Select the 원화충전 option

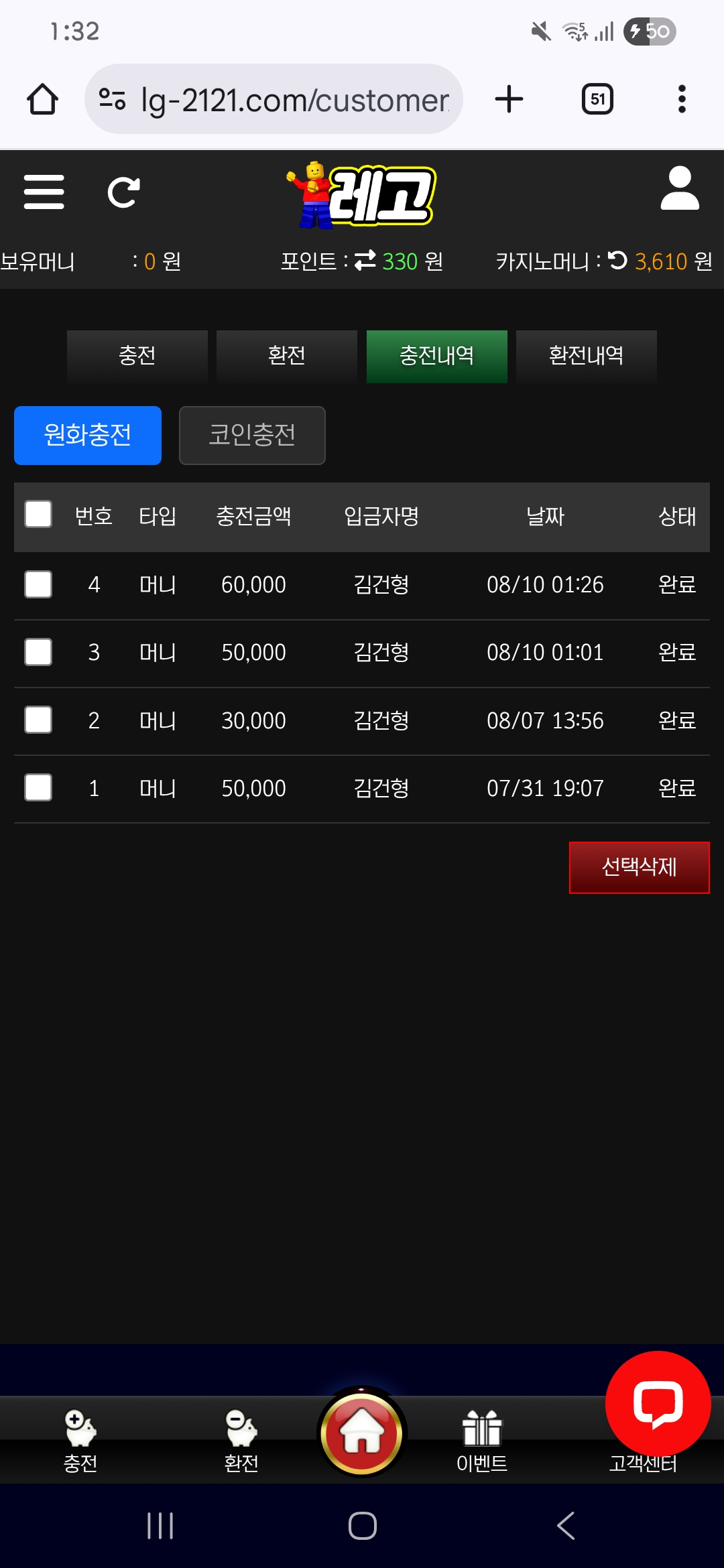pos(88,436)
